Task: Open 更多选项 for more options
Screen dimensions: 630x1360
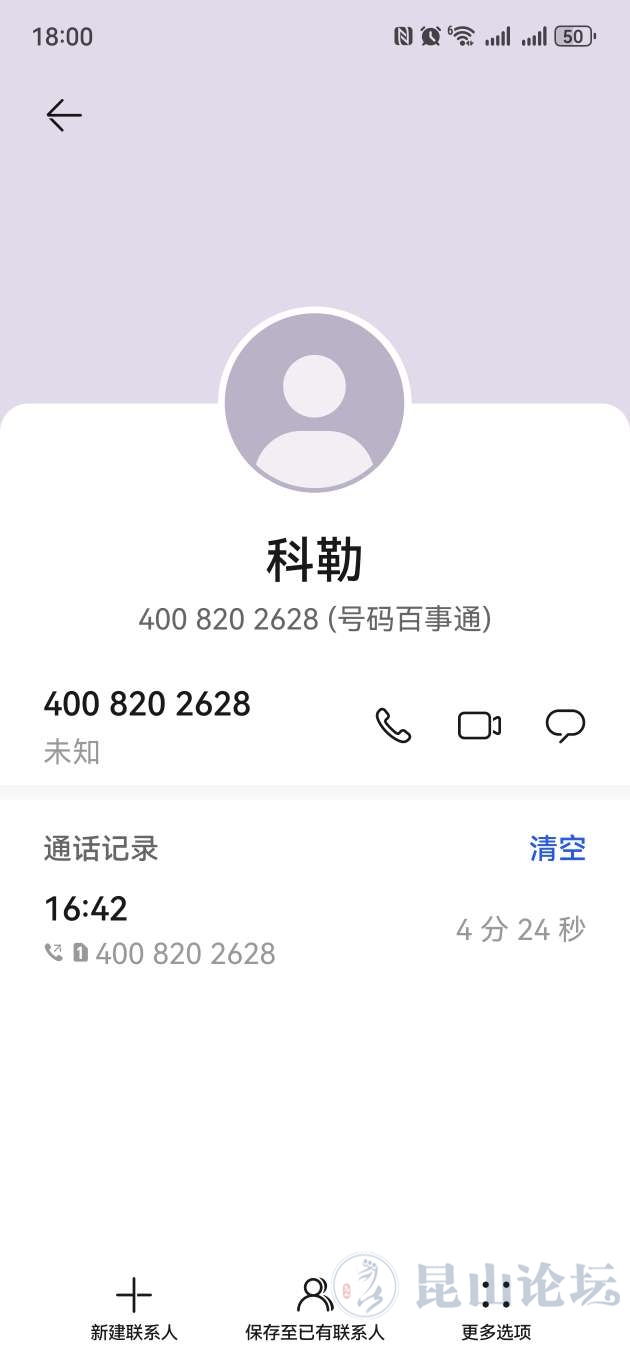Action: point(496,1308)
